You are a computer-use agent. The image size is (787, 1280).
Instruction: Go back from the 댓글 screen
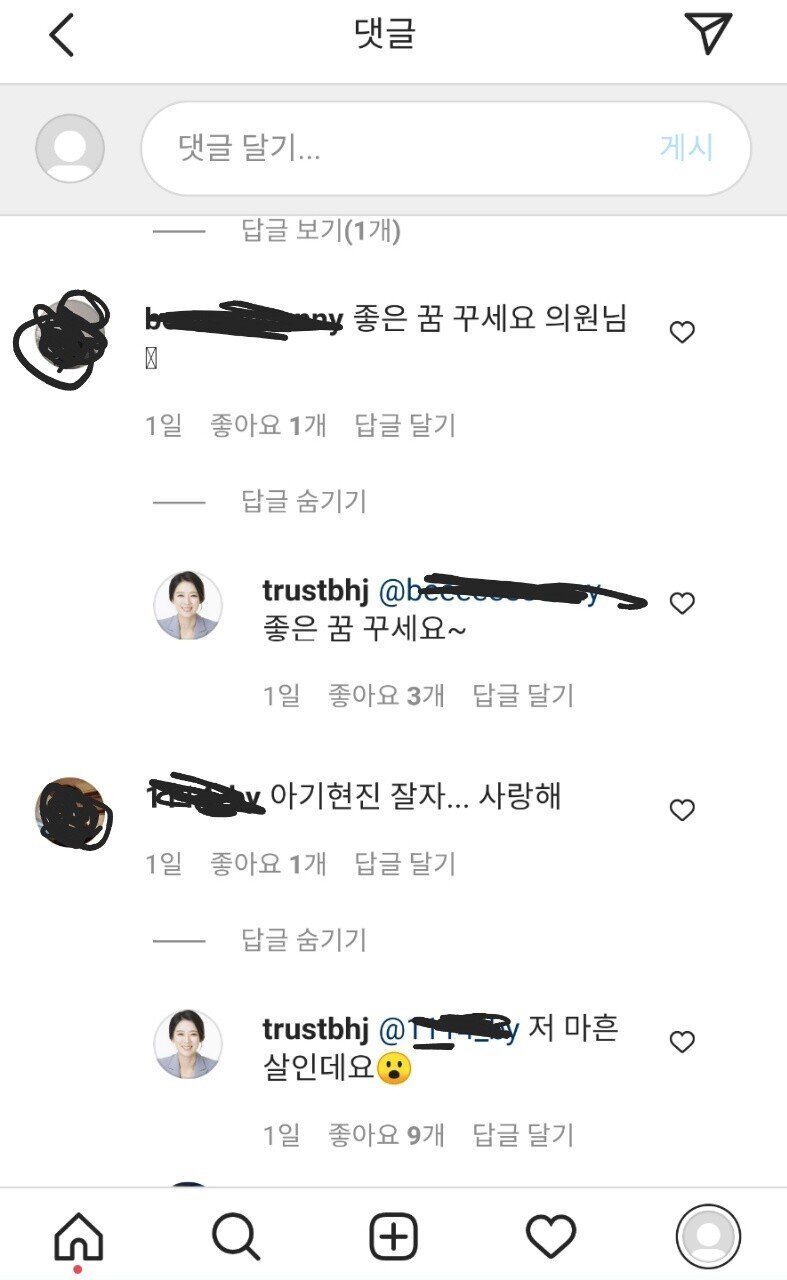(x=62, y=35)
